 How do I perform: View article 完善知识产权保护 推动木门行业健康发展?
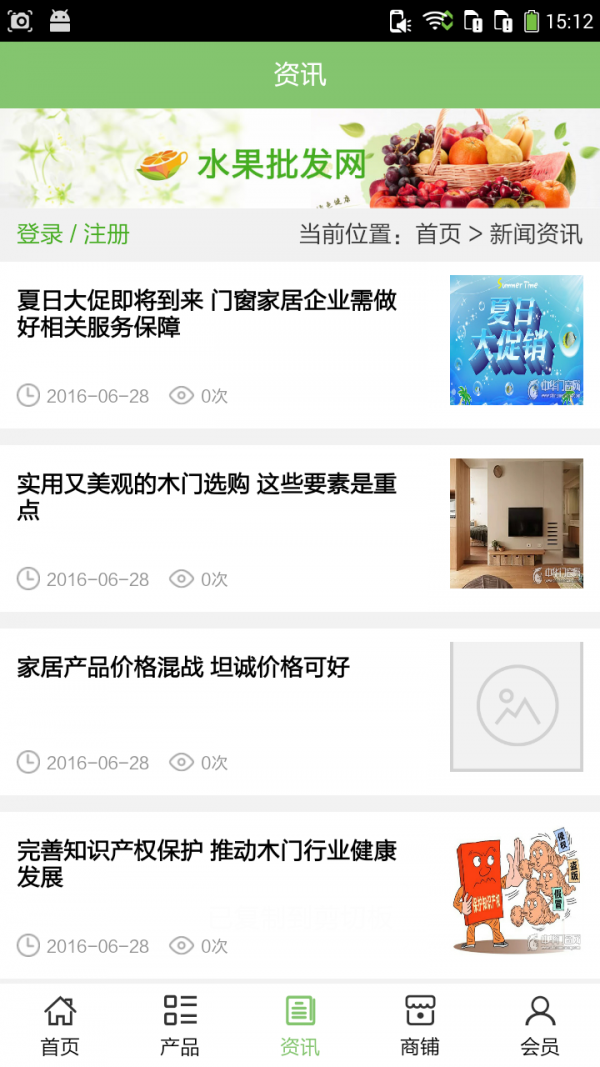coord(208,864)
